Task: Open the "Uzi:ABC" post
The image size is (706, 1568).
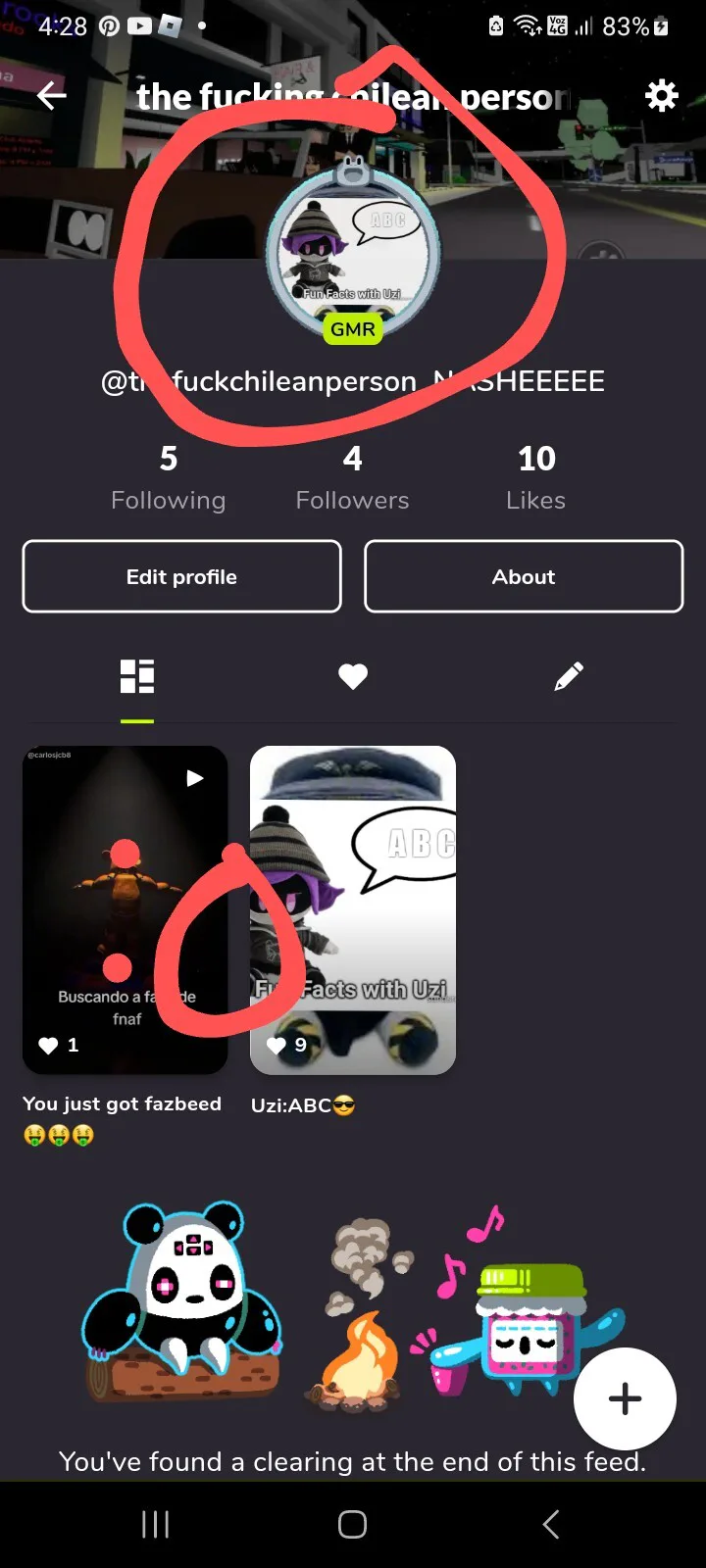Action: tap(353, 909)
